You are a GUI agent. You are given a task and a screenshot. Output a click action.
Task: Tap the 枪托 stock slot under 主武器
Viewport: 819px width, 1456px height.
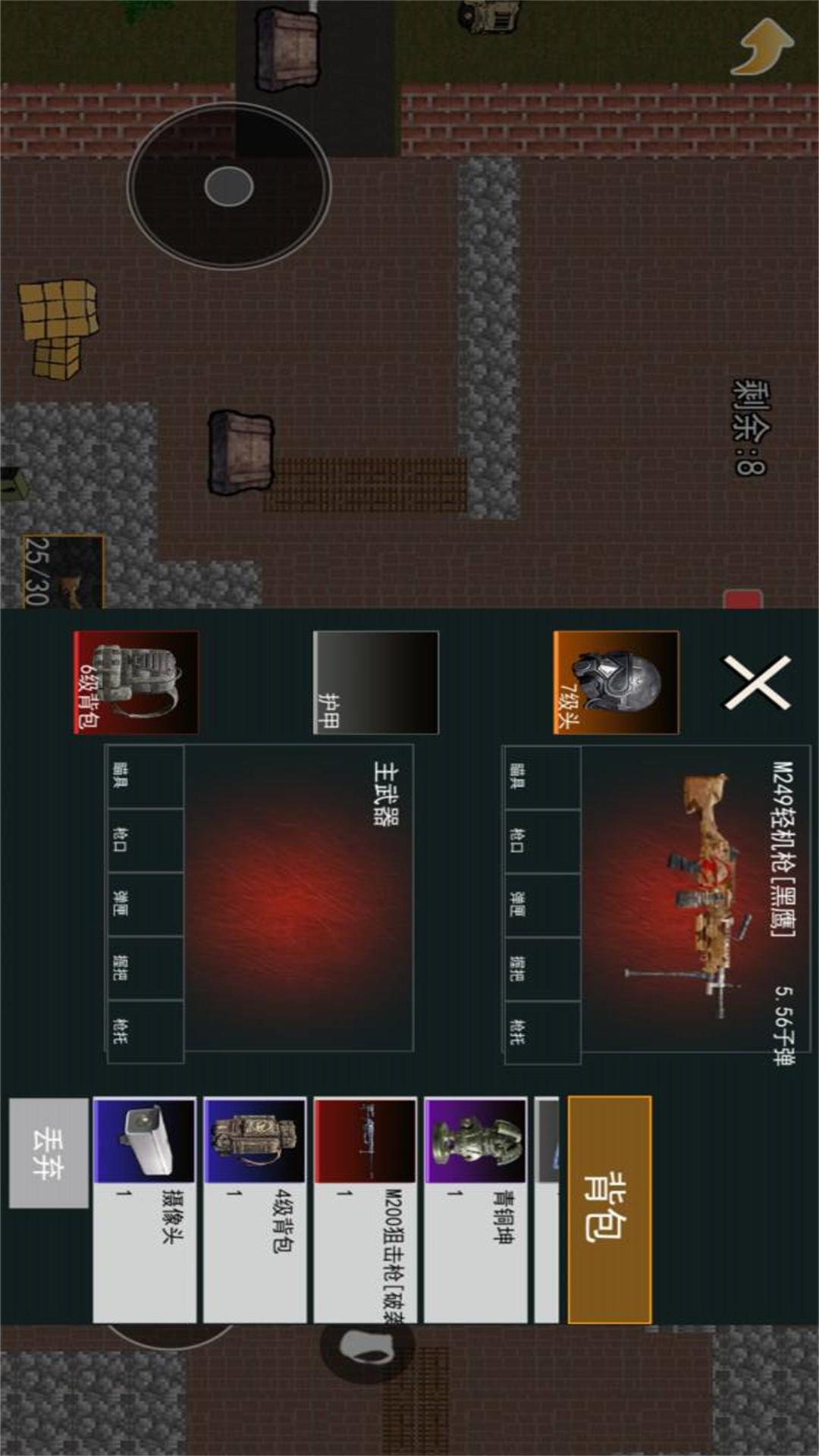click(x=144, y=1031)
